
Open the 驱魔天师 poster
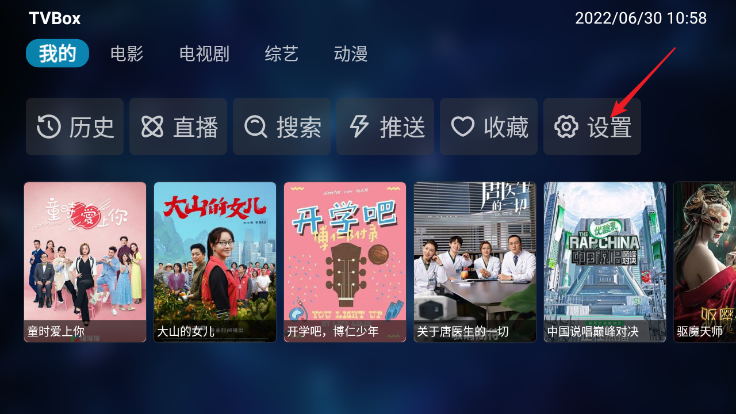point(704,261)
